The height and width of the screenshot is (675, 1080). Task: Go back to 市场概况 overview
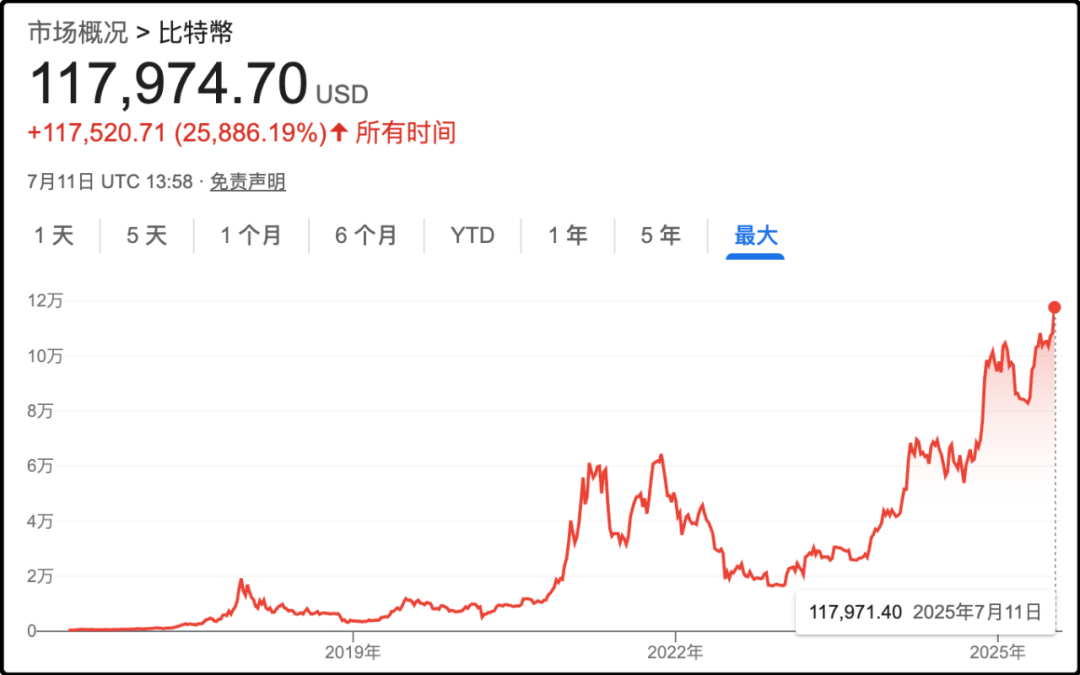tap(78, 32)
